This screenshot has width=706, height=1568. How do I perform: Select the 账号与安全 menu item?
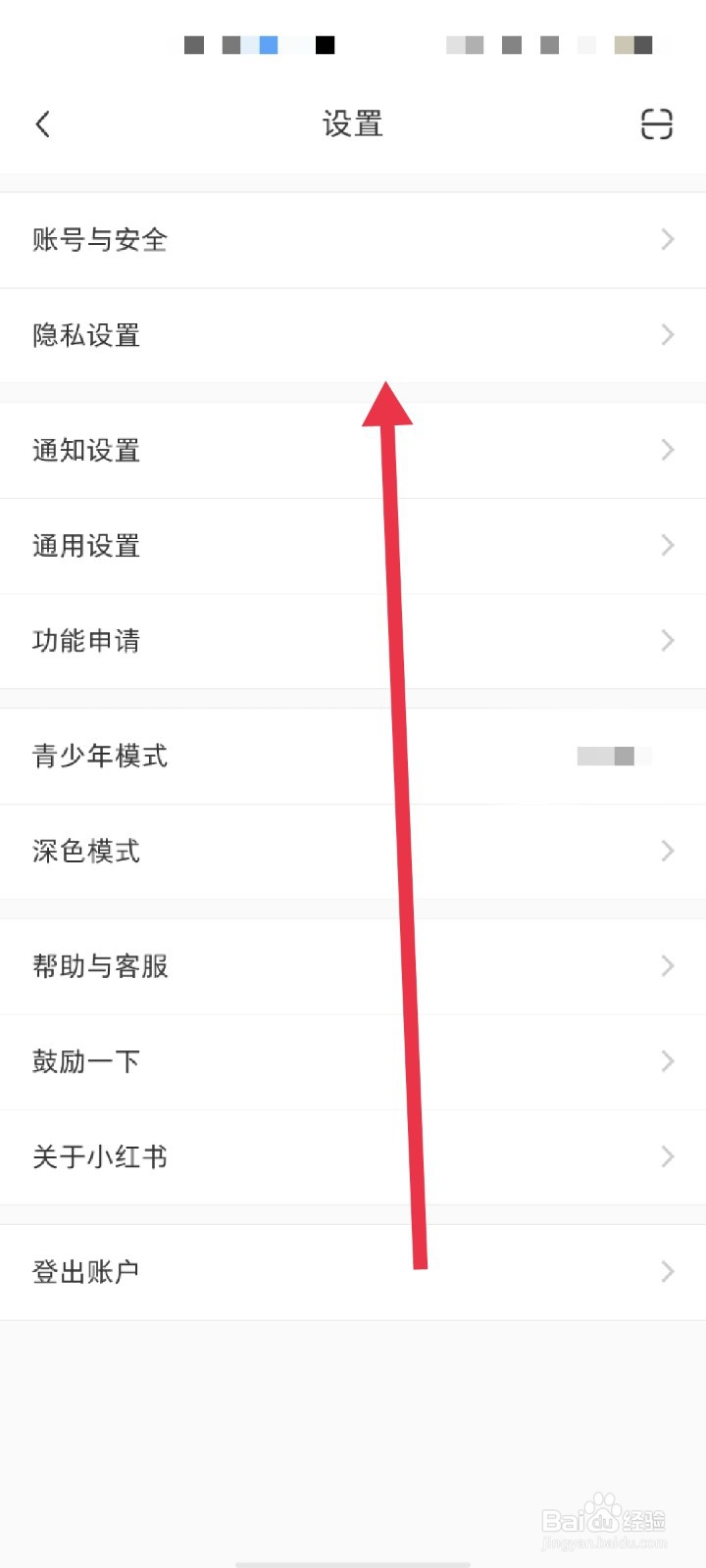(x=98, y=239)
